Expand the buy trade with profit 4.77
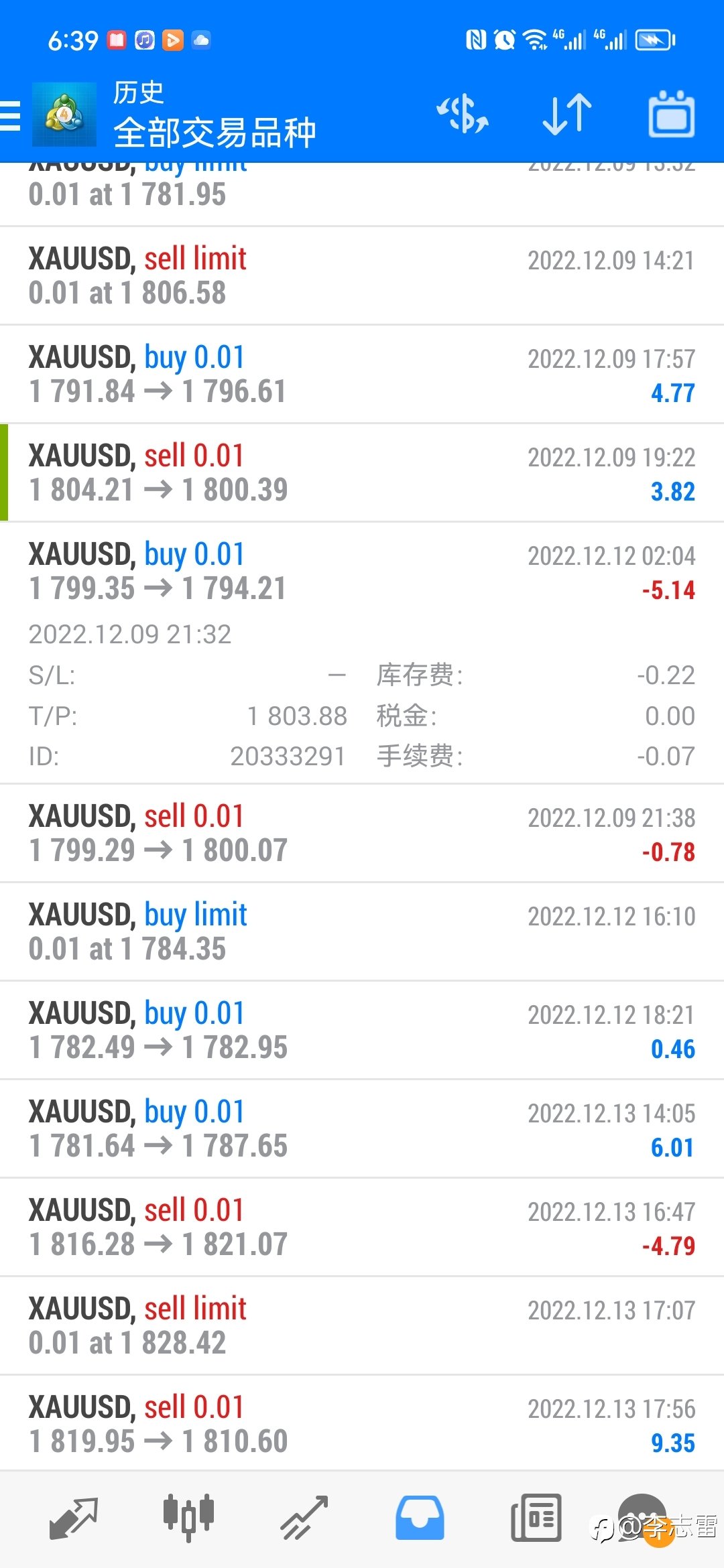 pos(362,375)
